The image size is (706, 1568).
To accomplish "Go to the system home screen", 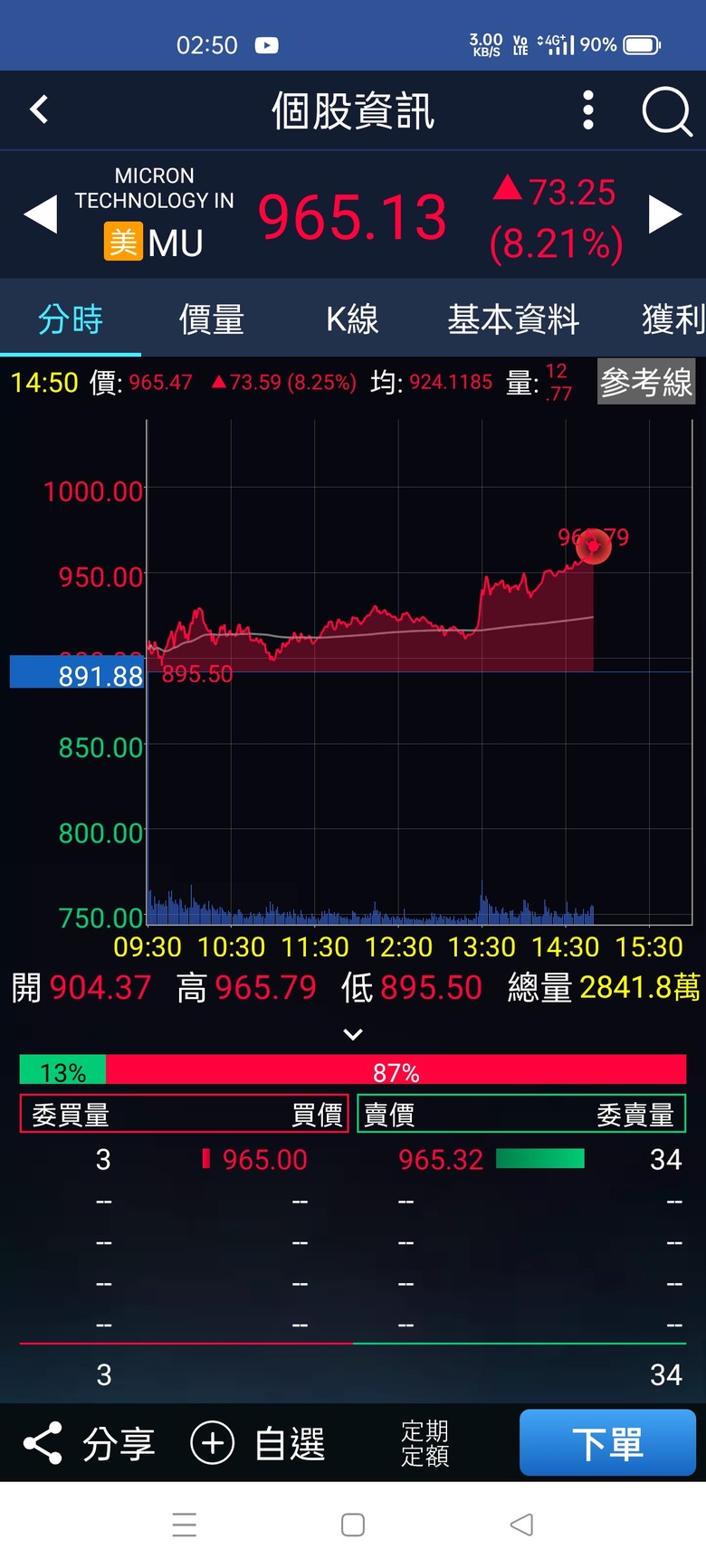I will click(353, 1525).
